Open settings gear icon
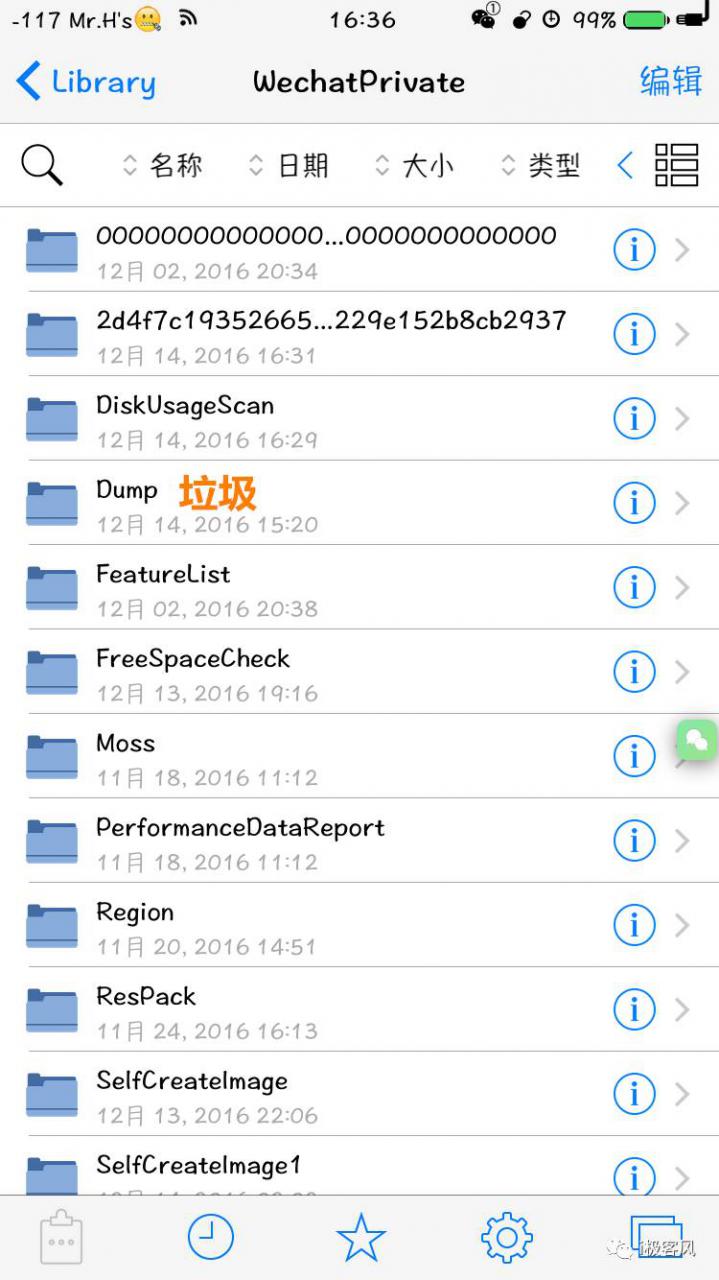 click(507, 1238)
